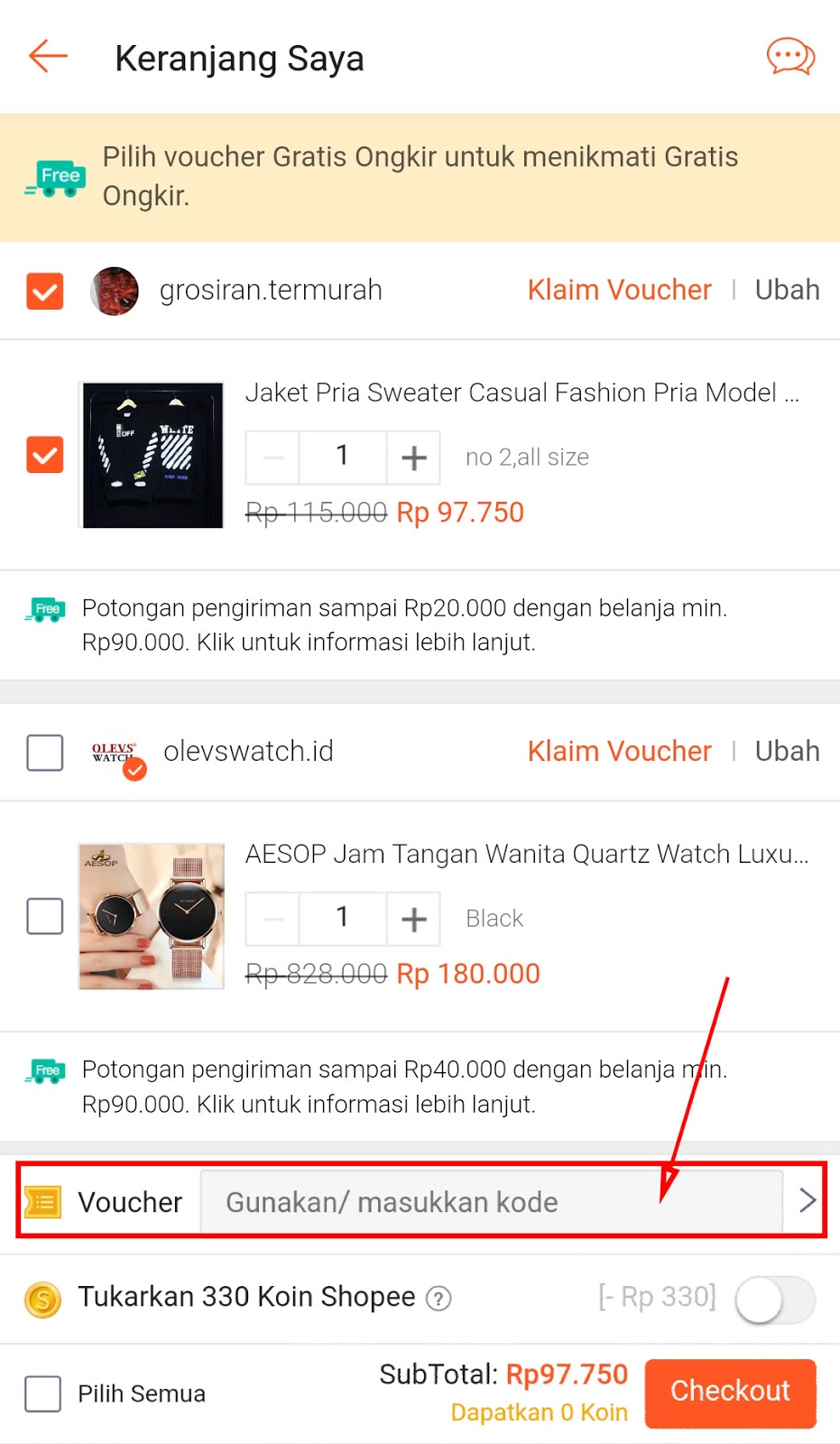Enter a voucher code field
The height and width of the screenshot is (1444, 840).
tap(491, 1202)
